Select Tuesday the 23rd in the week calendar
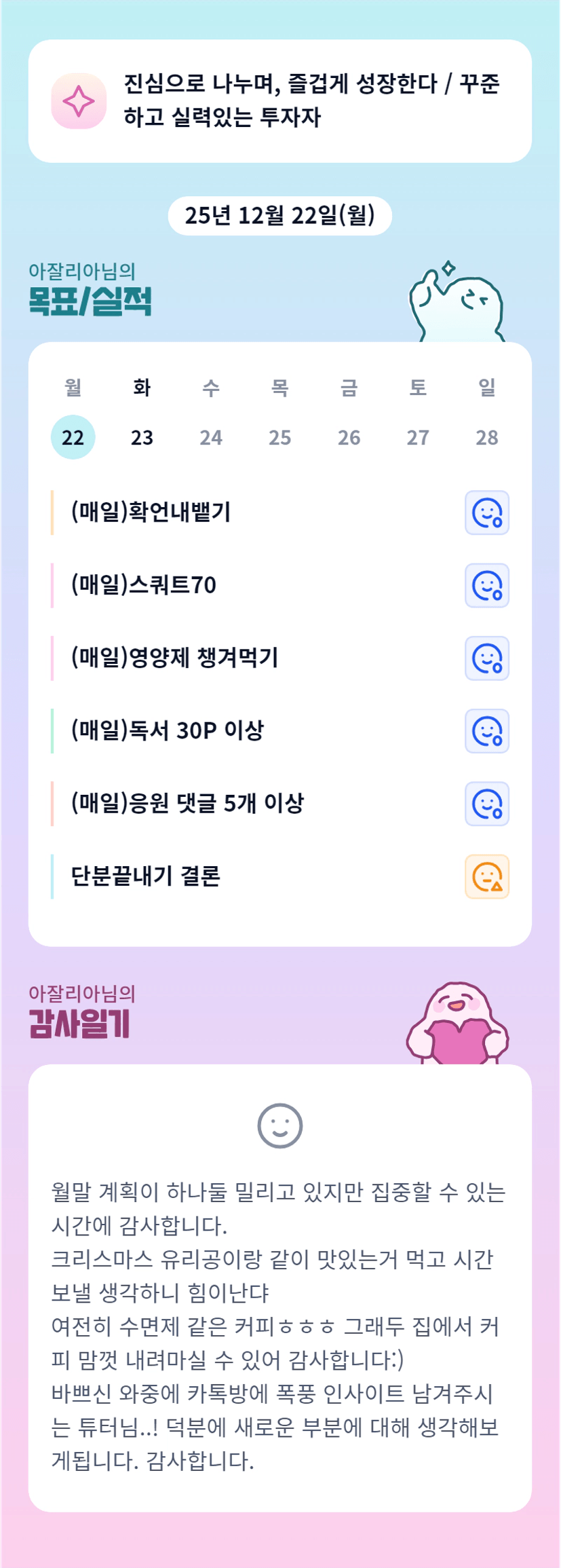The width and height of the screenshot is (561, 1568). click(142, 437)
